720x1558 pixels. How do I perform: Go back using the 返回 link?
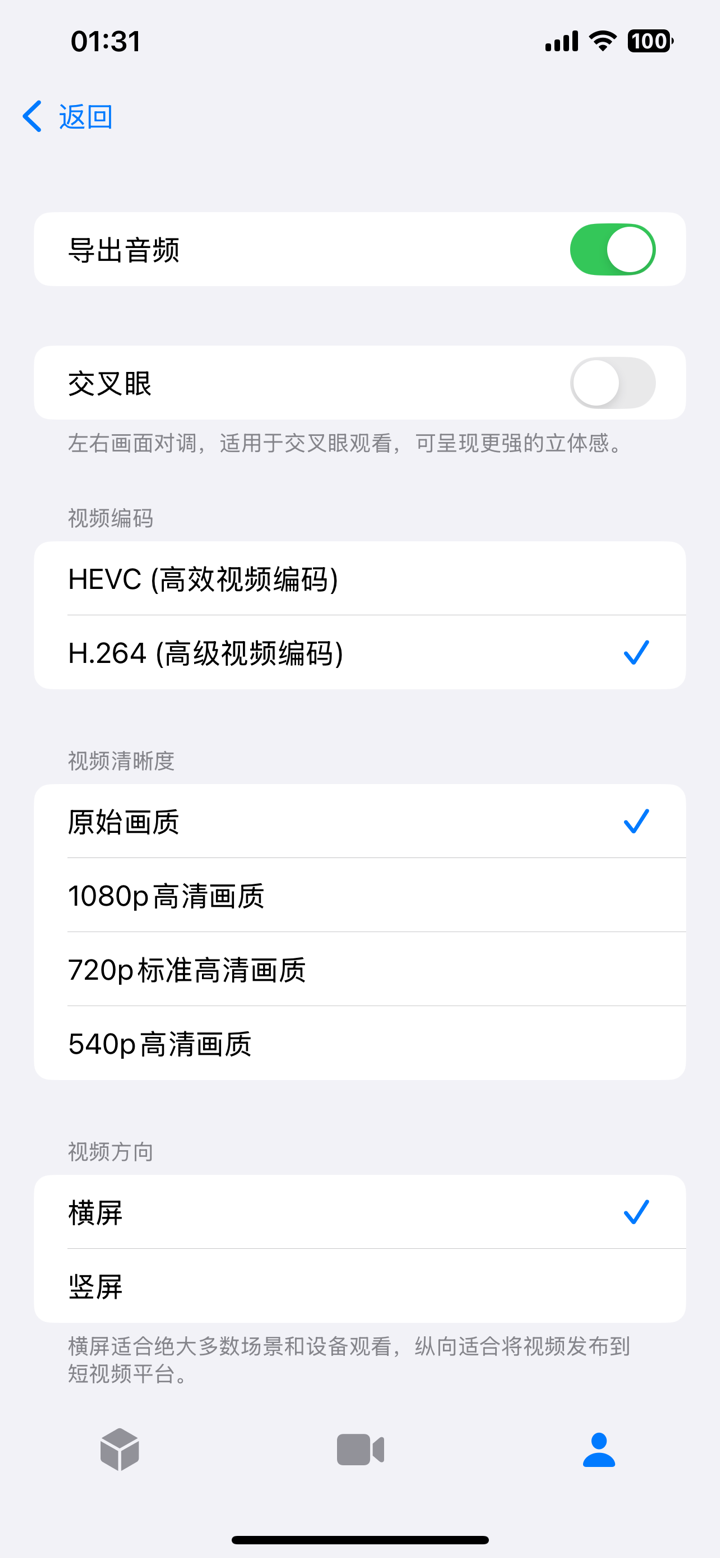[x=85, y=116]
